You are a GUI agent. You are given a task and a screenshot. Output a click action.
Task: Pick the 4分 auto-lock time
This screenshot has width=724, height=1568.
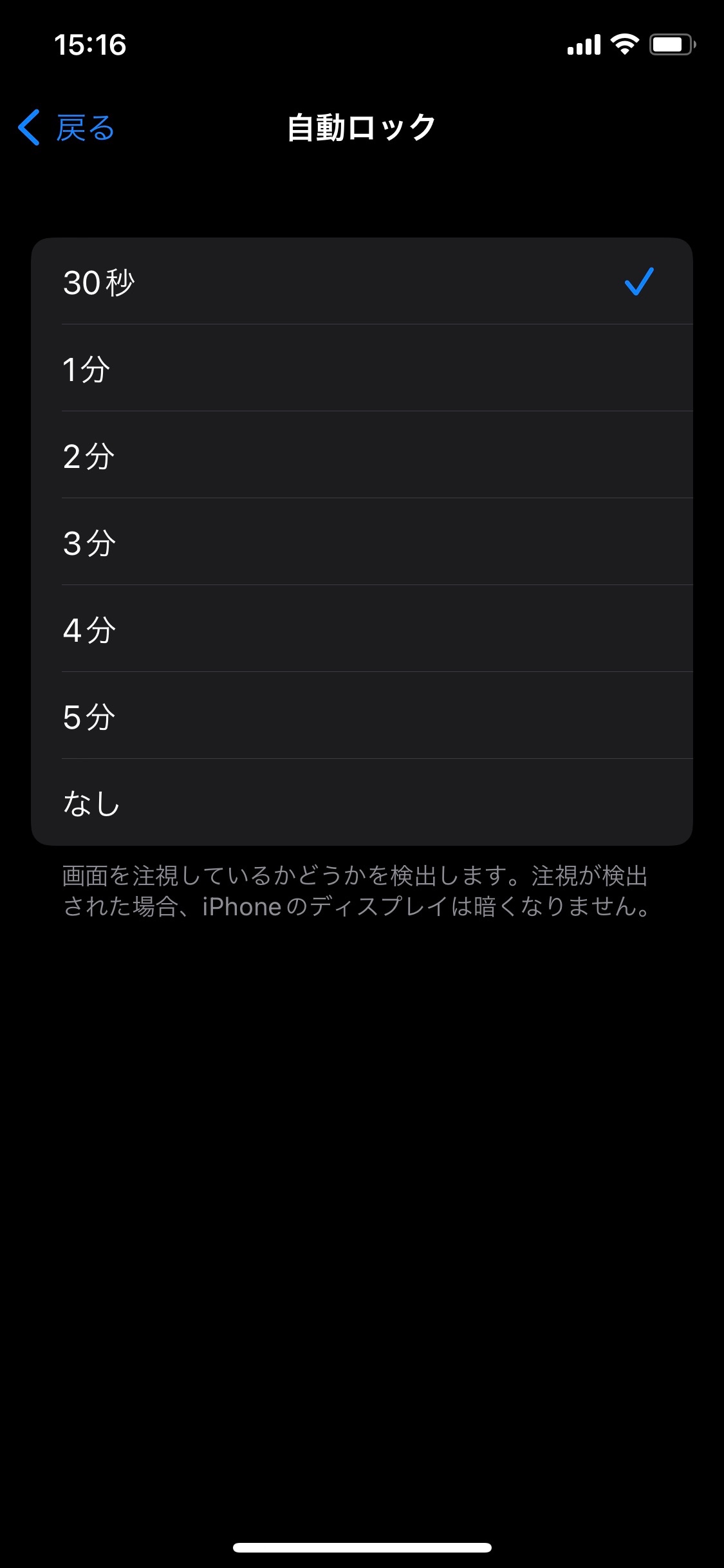tap(362, 630)
